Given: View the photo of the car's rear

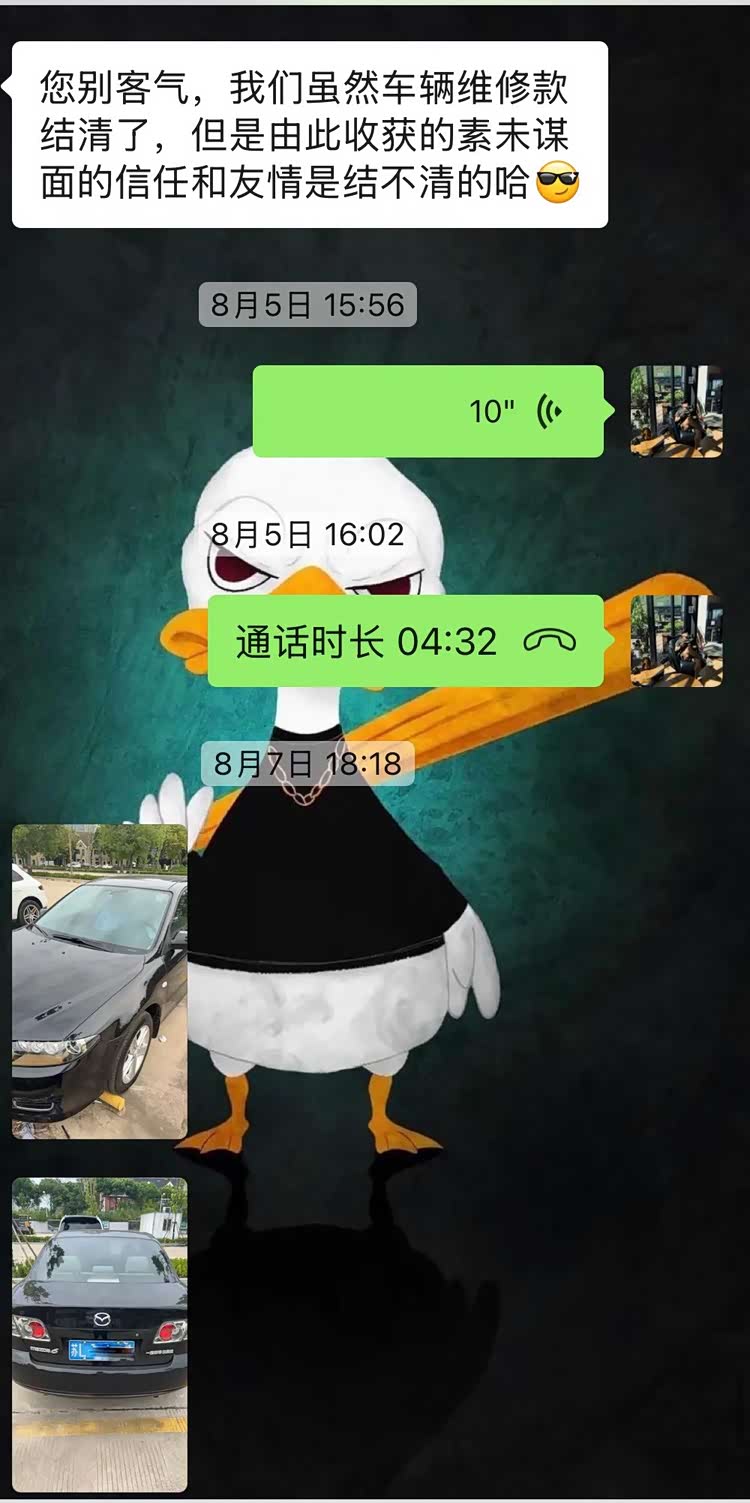Looking at the screenshot, I should (99, 1334).
